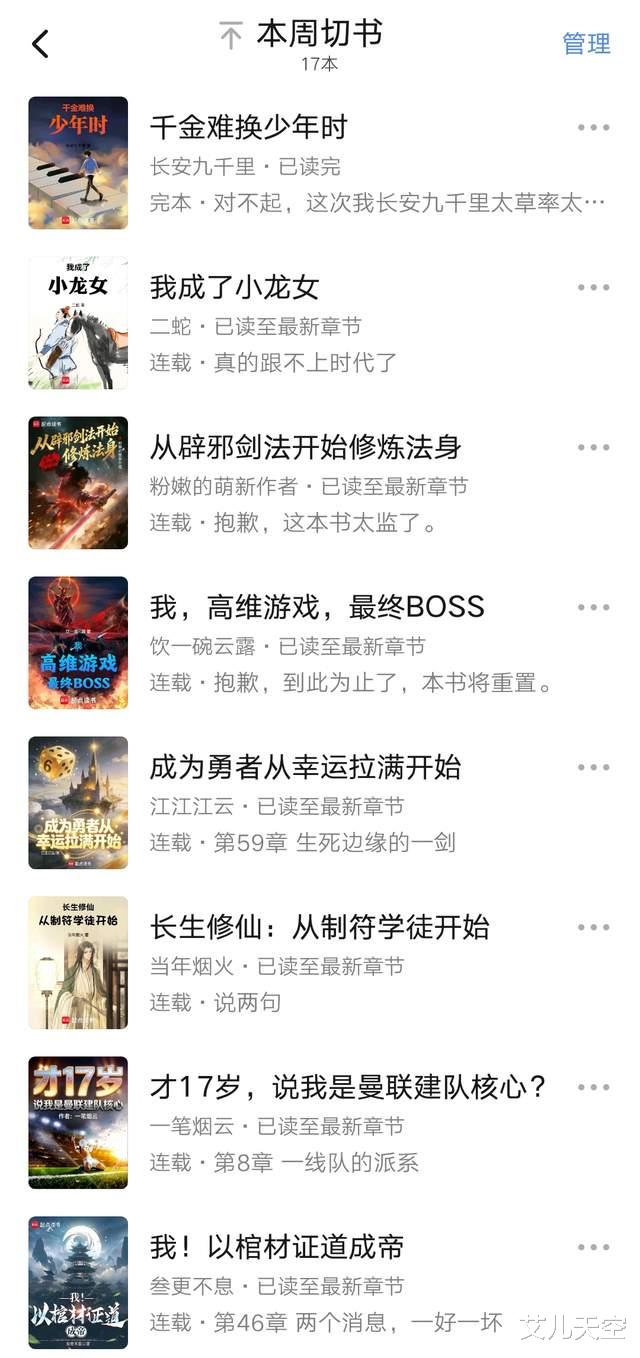Open the book 千金难换少年时
Viewport: 640px width, 1358px height.
coord(248,128)
